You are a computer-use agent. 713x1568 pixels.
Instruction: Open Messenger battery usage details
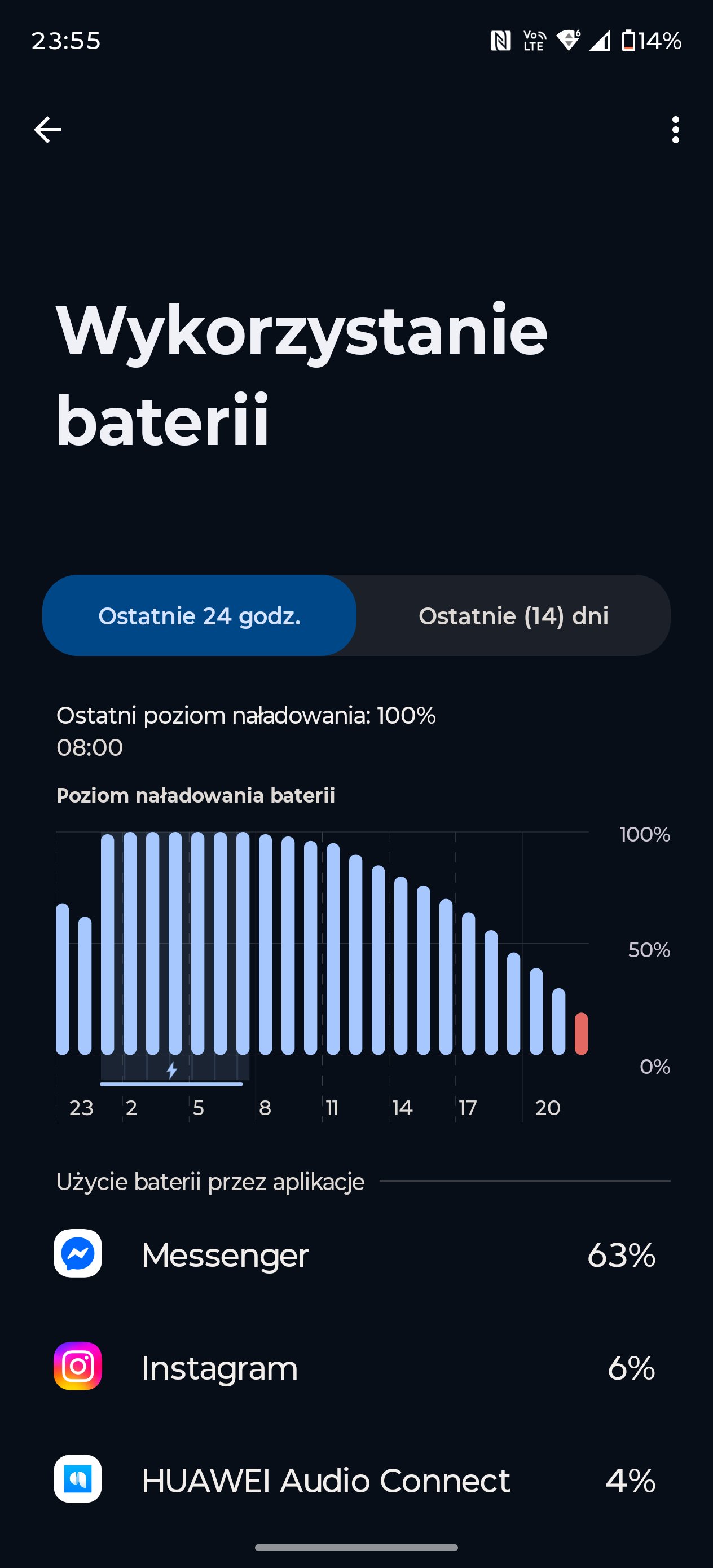(356, 1254)
